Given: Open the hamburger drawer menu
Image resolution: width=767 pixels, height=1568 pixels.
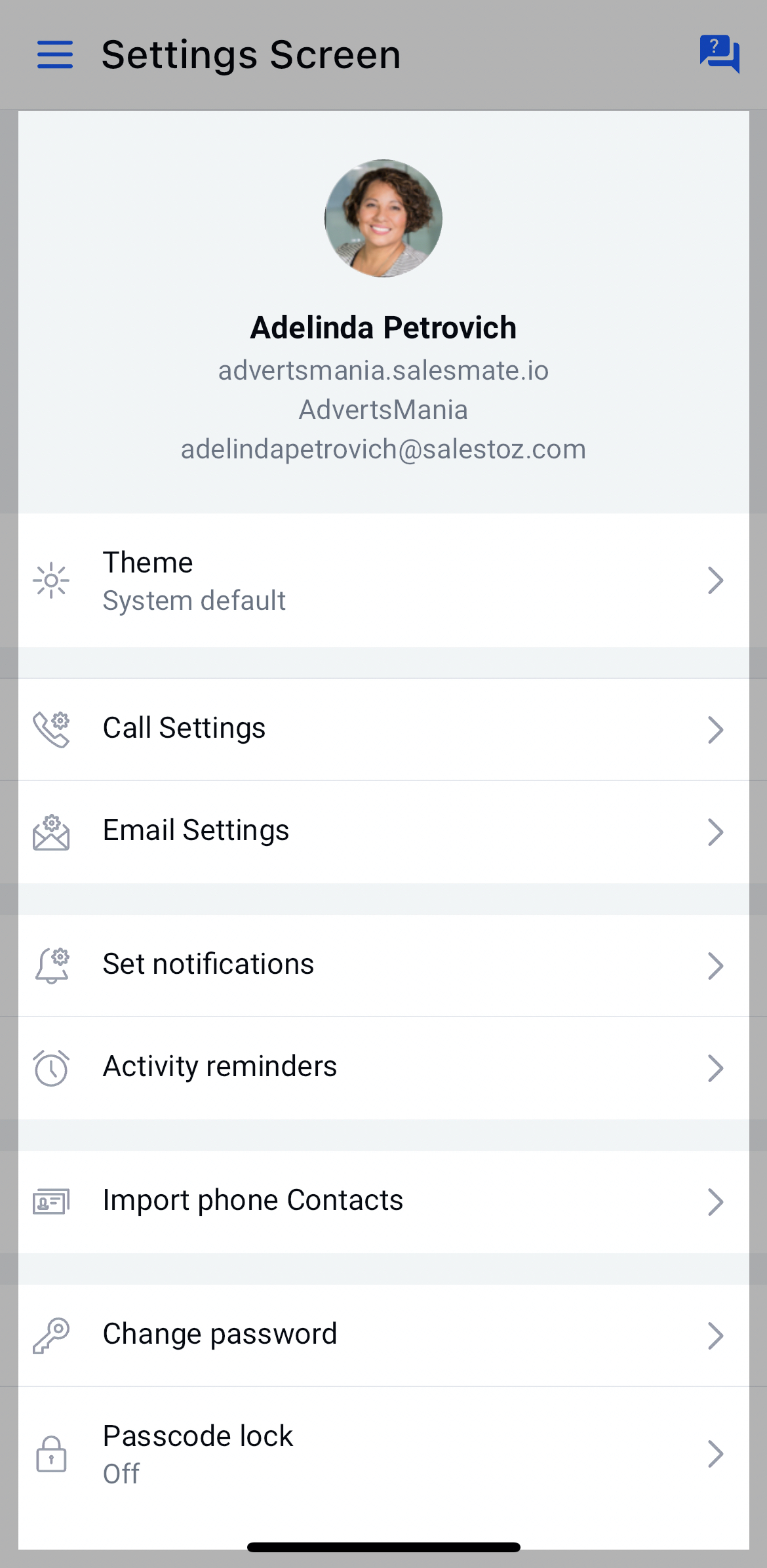Looking at the screenshot, I should click(55, 54).
